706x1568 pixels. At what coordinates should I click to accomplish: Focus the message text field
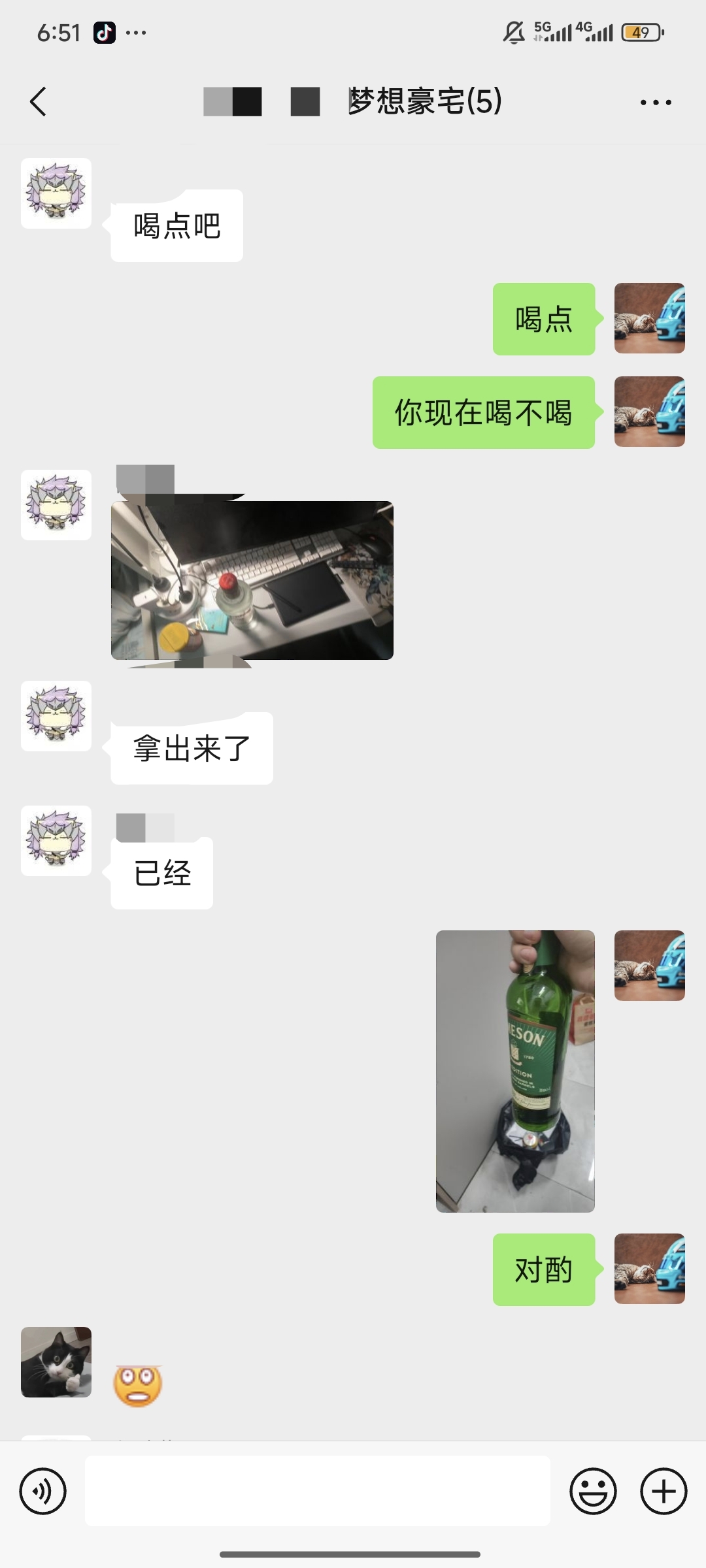tap(317, 1491)
